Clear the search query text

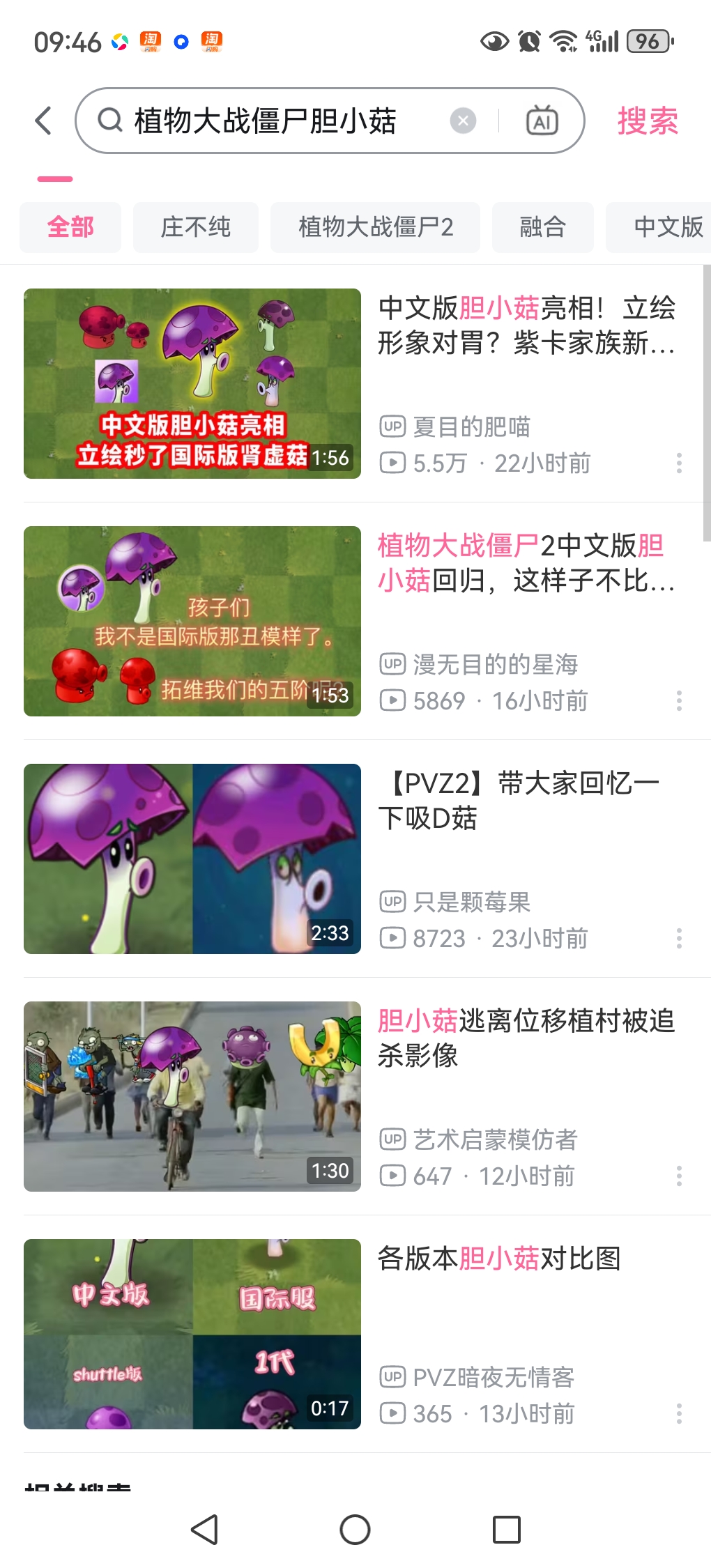click(463, 121)
